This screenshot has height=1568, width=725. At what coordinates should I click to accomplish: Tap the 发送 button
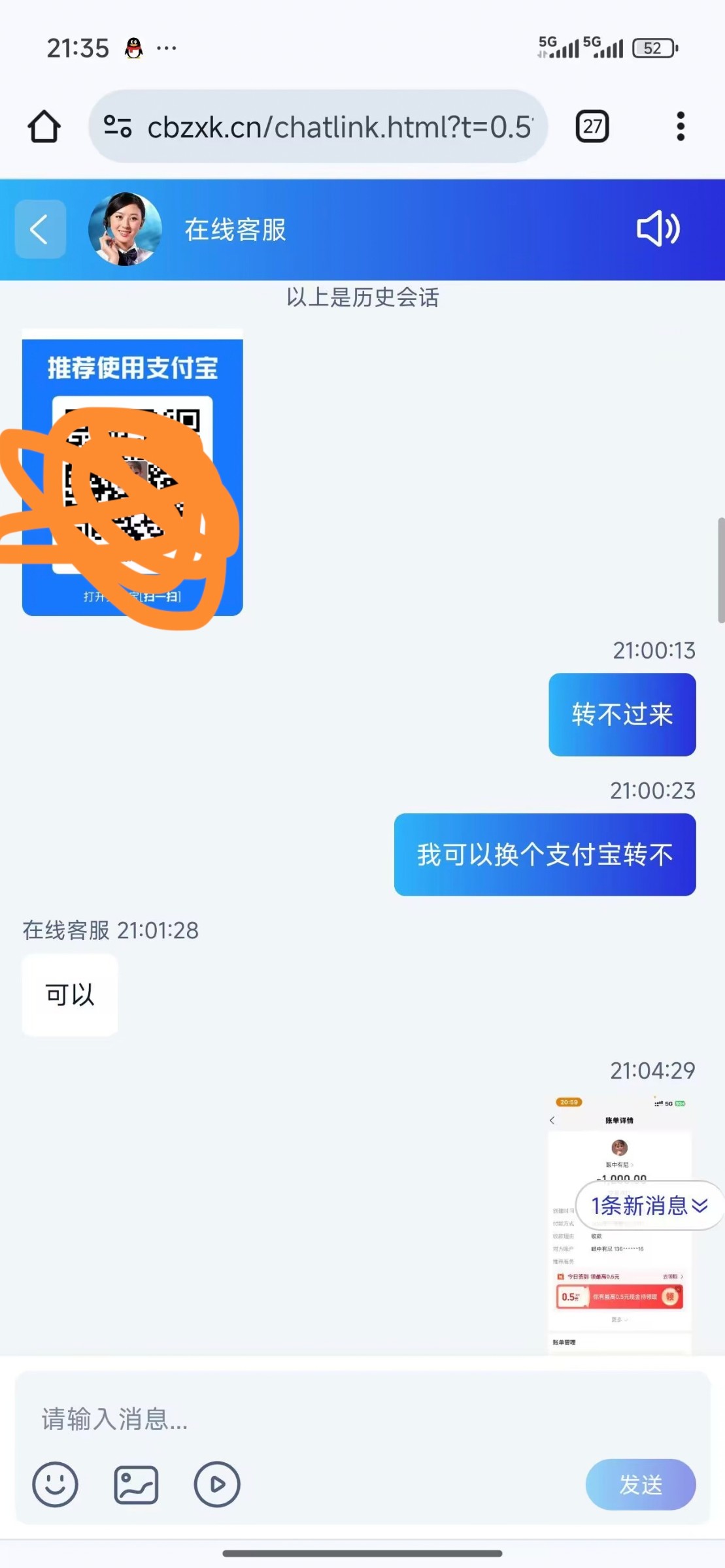640,1484
